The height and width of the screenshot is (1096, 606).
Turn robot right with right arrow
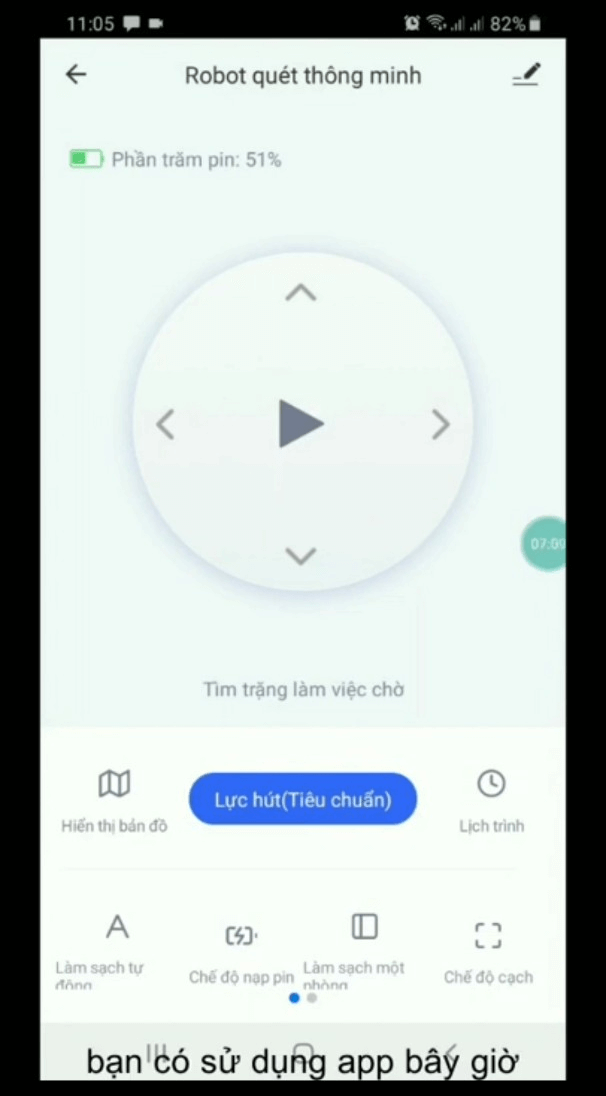click(x=440, y=425)
